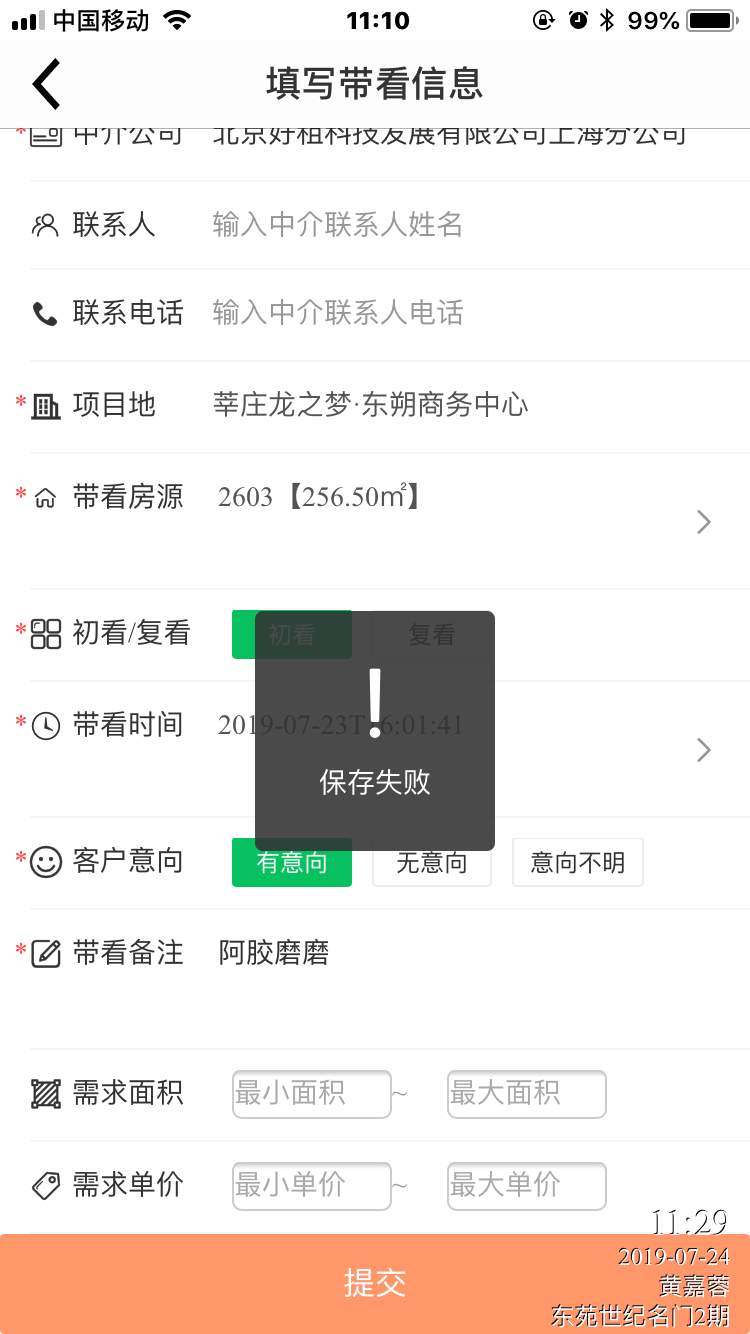The width and height of the screenshot is (750, 1334).
Task: Tap the 最小面积 input field
Action: pyautogui.click(x=311, y=1094)
